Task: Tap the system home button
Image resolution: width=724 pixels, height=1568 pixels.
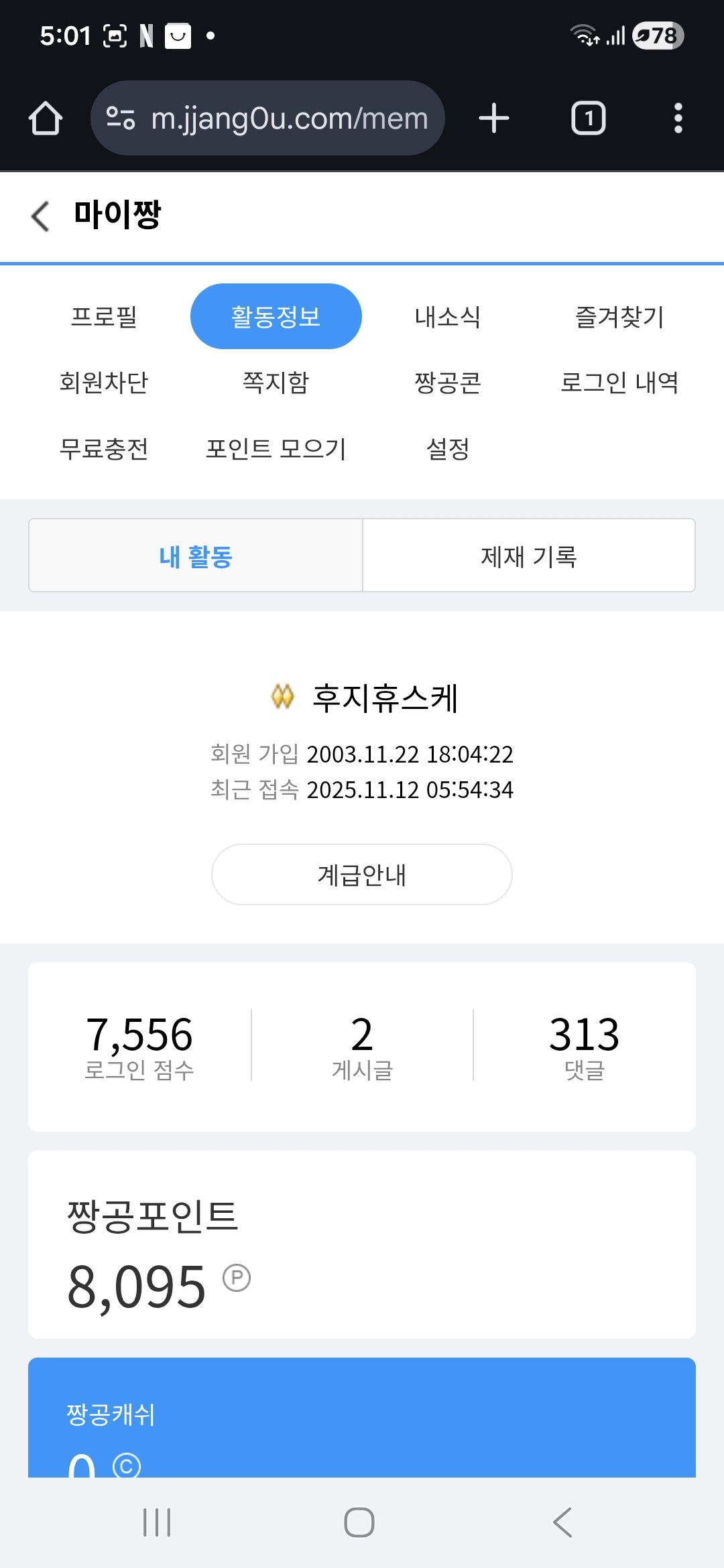Action: 359,1522
